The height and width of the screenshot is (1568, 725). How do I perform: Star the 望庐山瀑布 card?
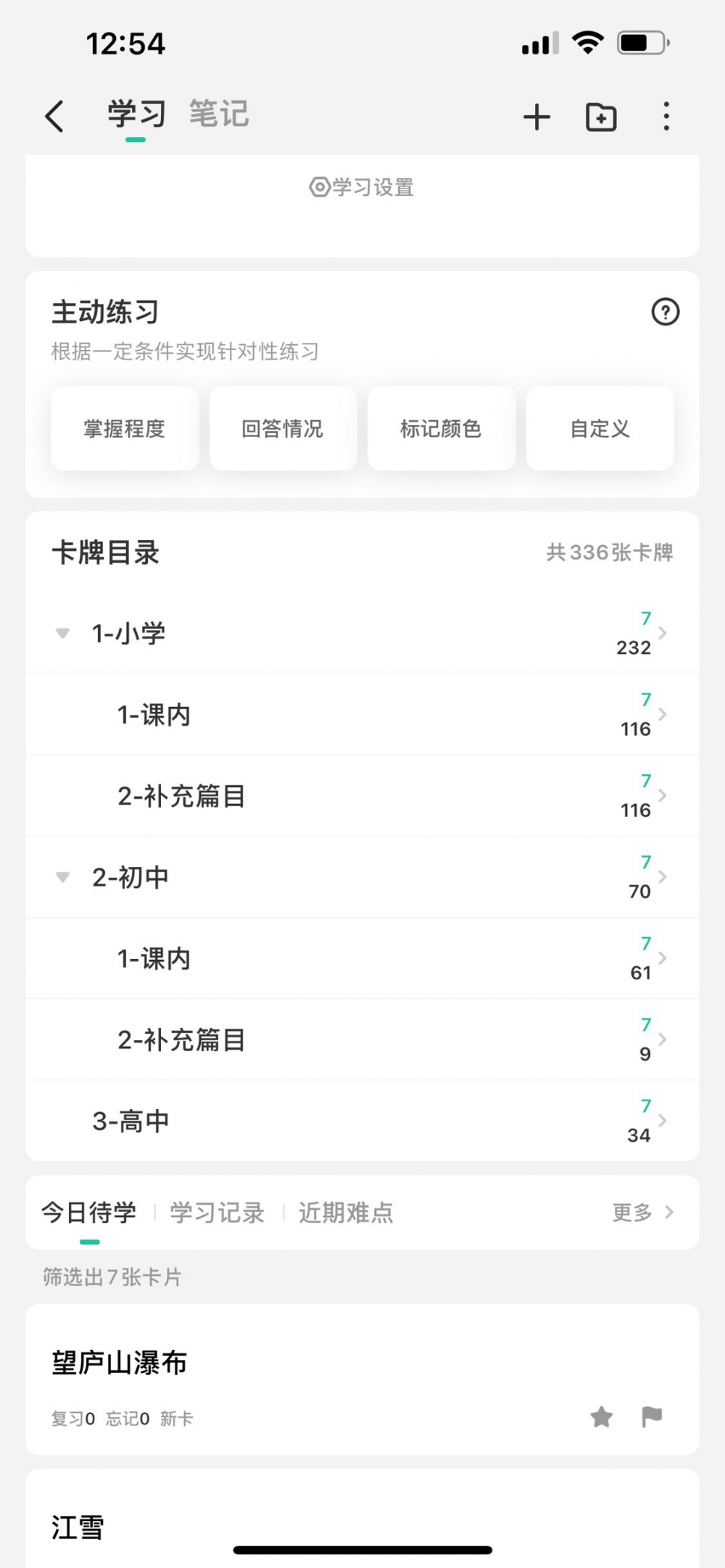601,1416
